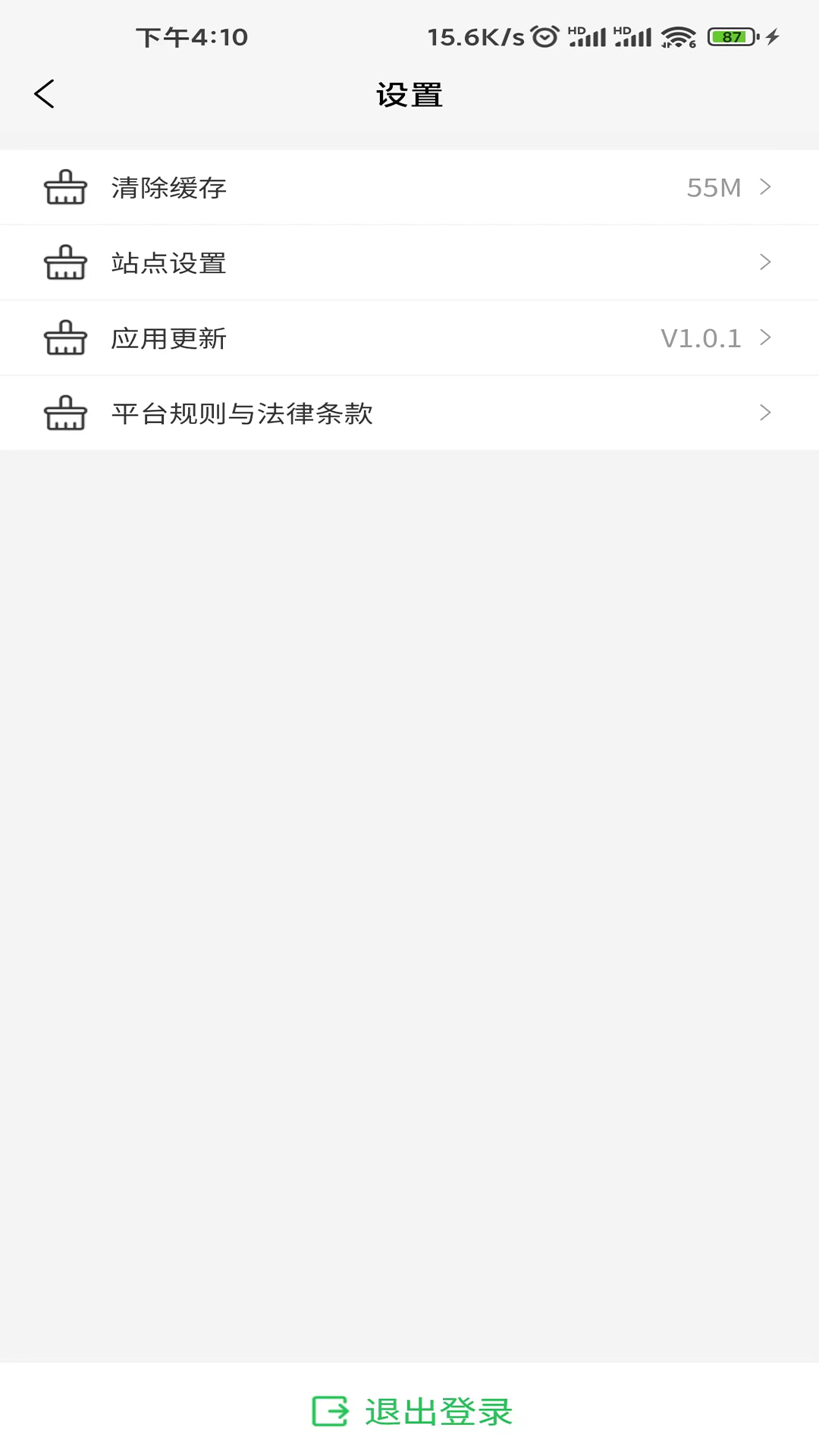This screenshot has height=1456, width=819.
Task: Expand 站点设置 using its right arrow
Action: [x=764, y=262]
